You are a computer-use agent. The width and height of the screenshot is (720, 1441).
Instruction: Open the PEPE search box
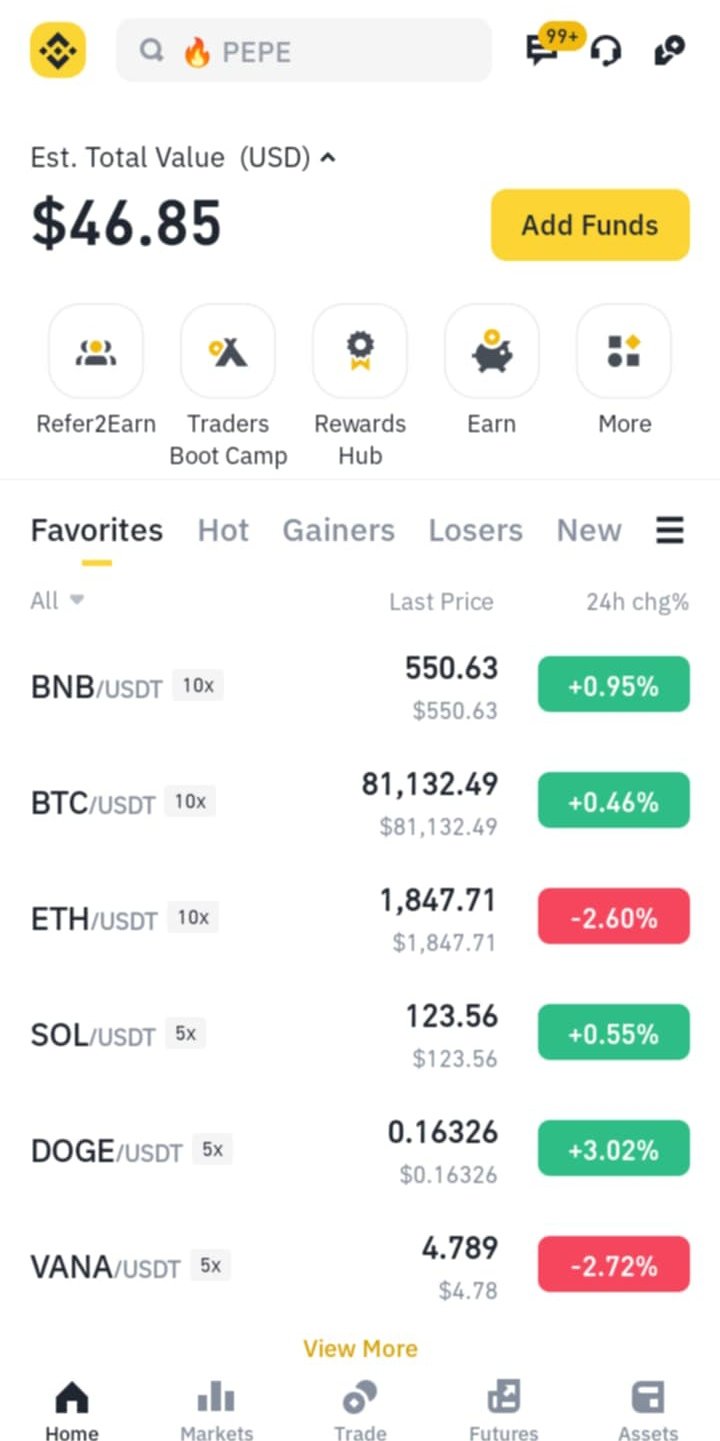pos(304,50)
